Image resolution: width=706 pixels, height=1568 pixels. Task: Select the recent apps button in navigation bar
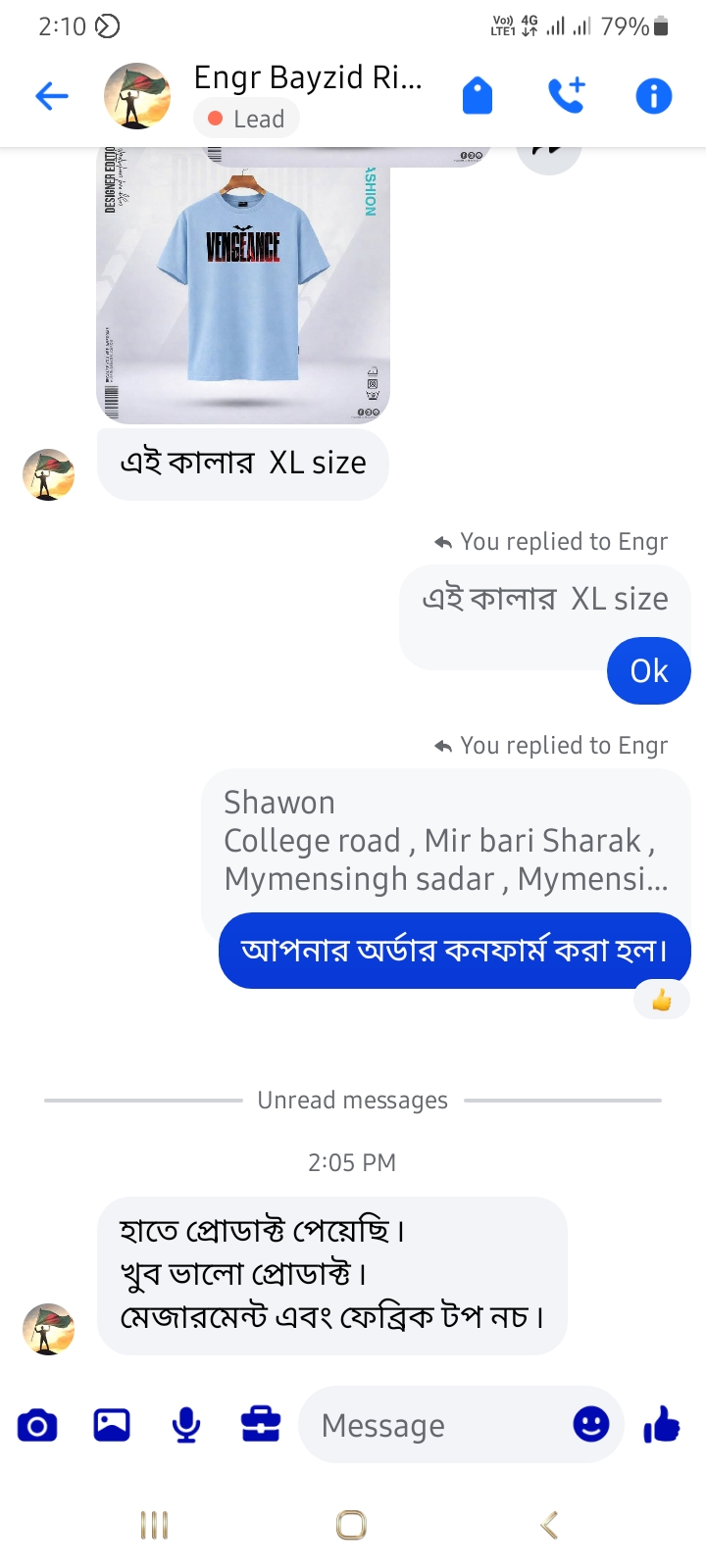154,1525
